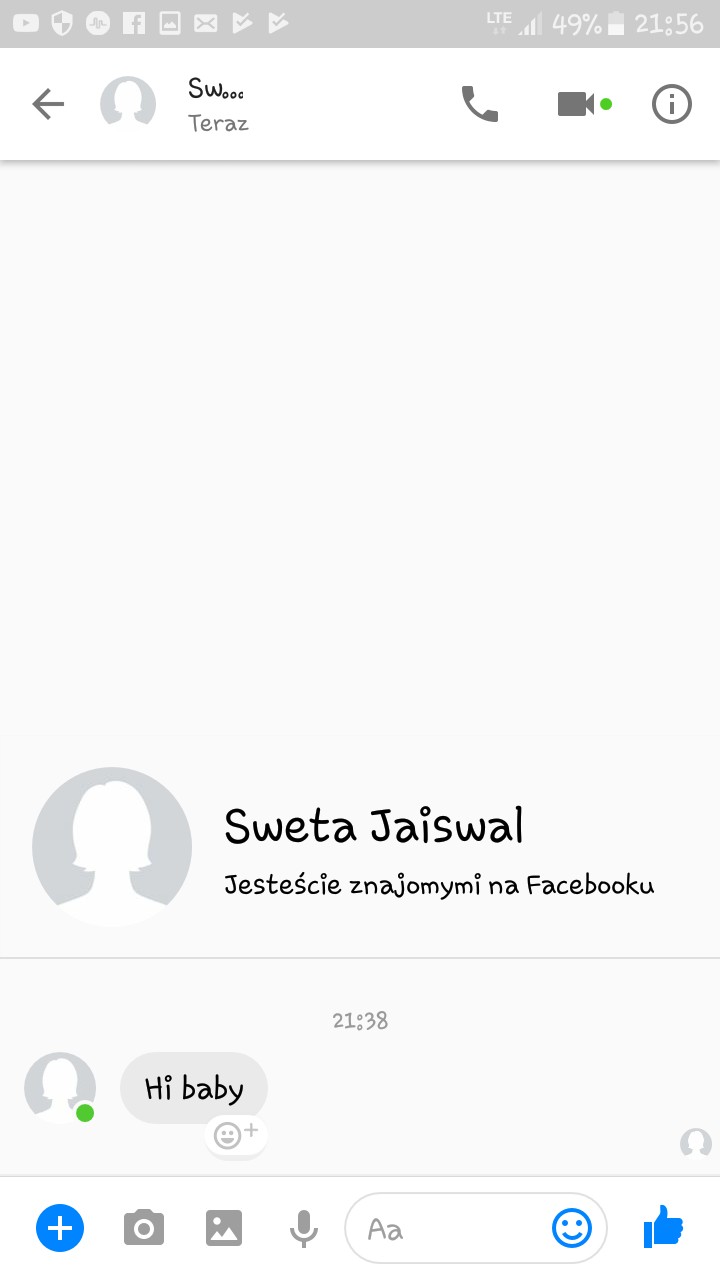720x1280 pixels.
Task: Send a thumbs-up like
Action: [x=663, y=1226]
